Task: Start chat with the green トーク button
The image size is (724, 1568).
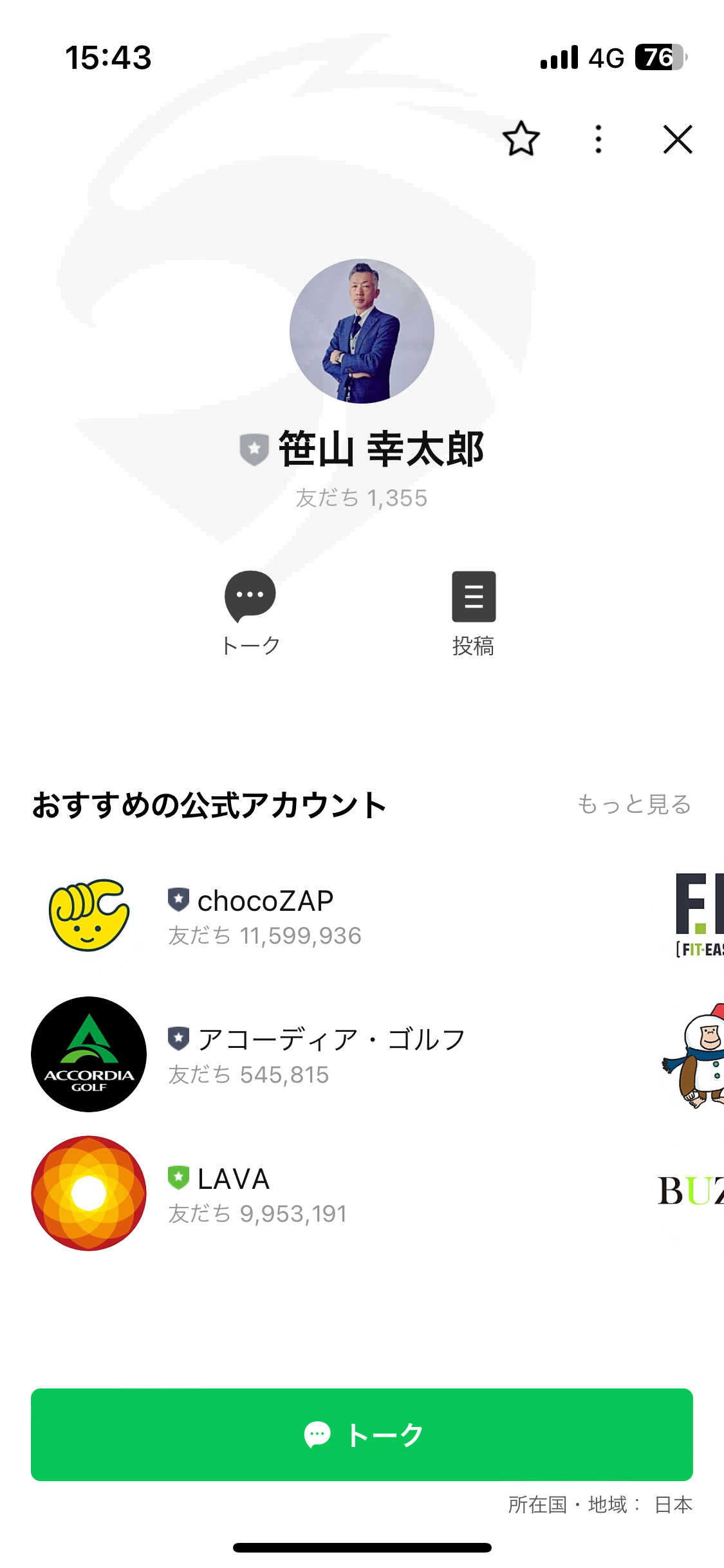Action: (362, 1435)
